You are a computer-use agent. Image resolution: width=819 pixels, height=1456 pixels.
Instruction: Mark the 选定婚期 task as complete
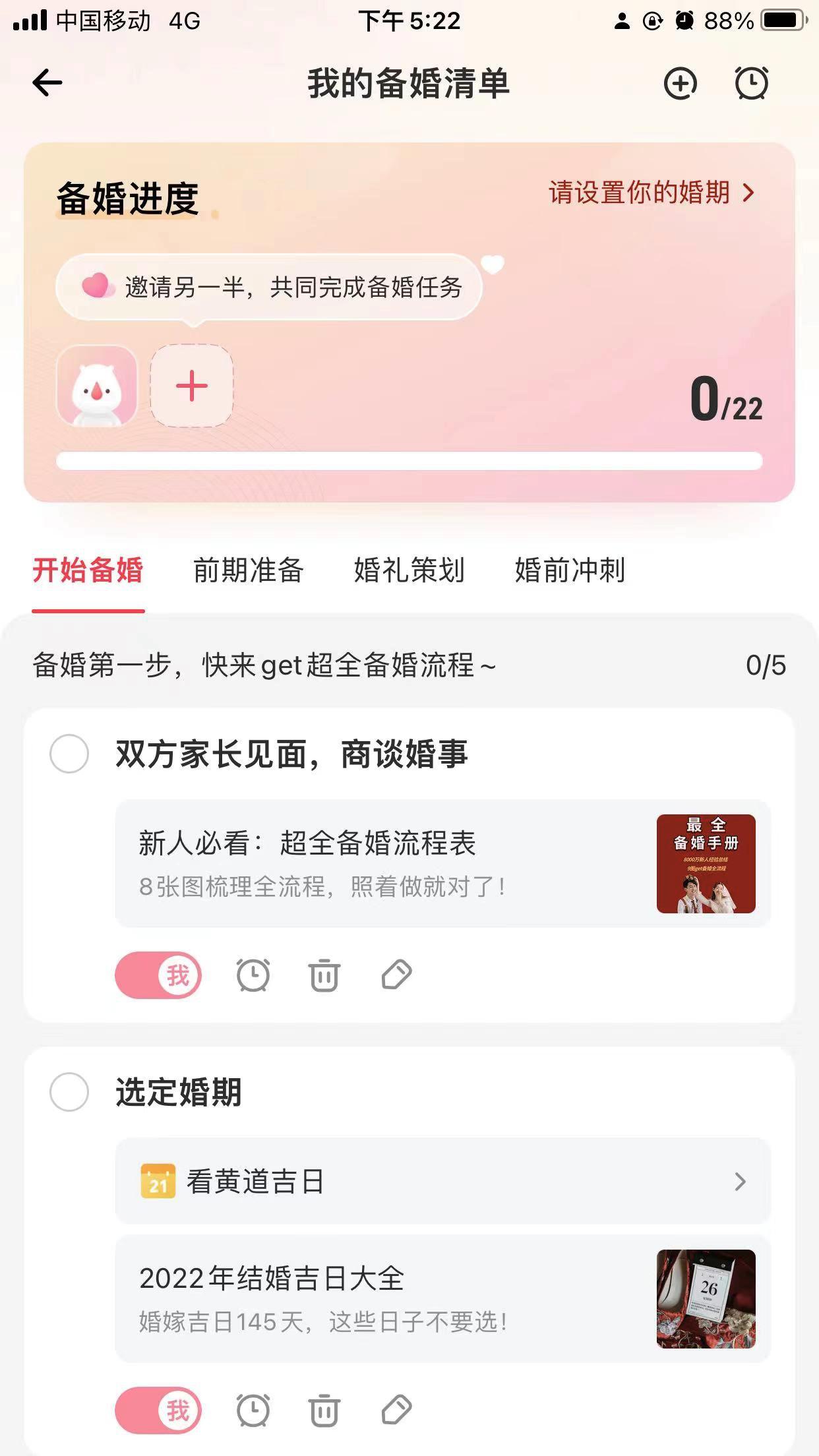pyautogui.click(x=69, y=1089)
